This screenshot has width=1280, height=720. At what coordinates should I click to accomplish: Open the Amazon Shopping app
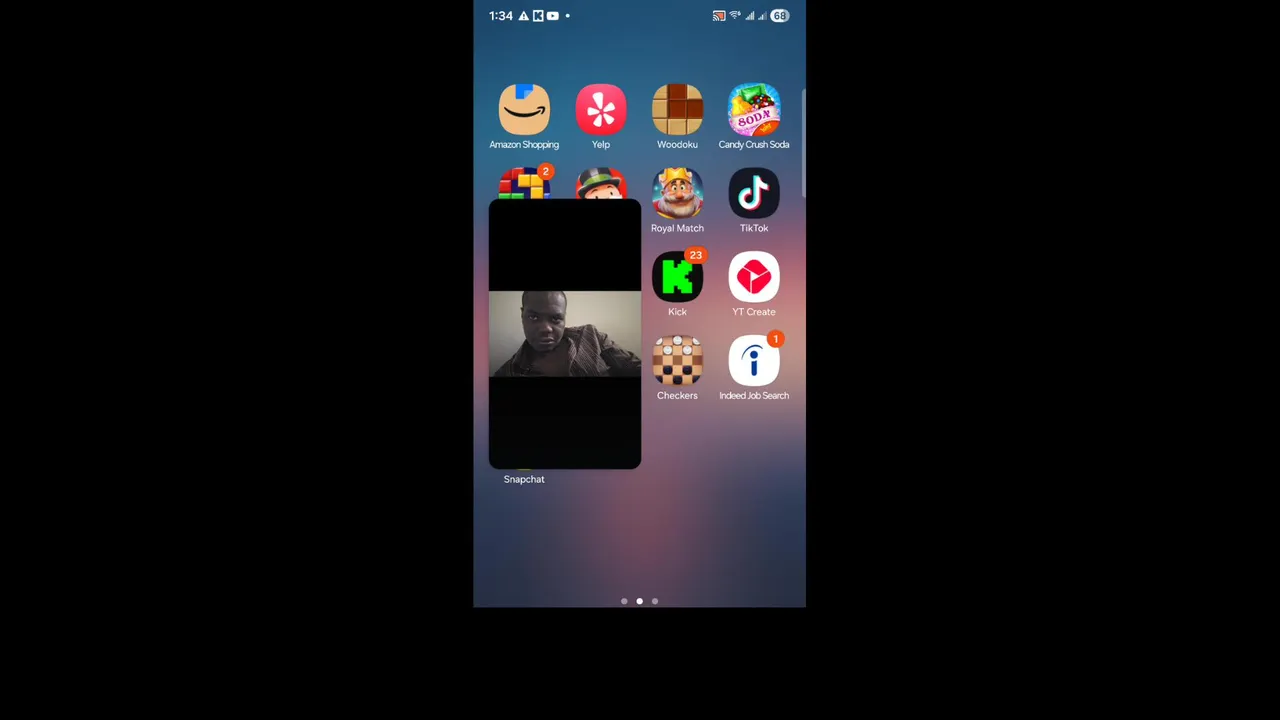[524, 110]
